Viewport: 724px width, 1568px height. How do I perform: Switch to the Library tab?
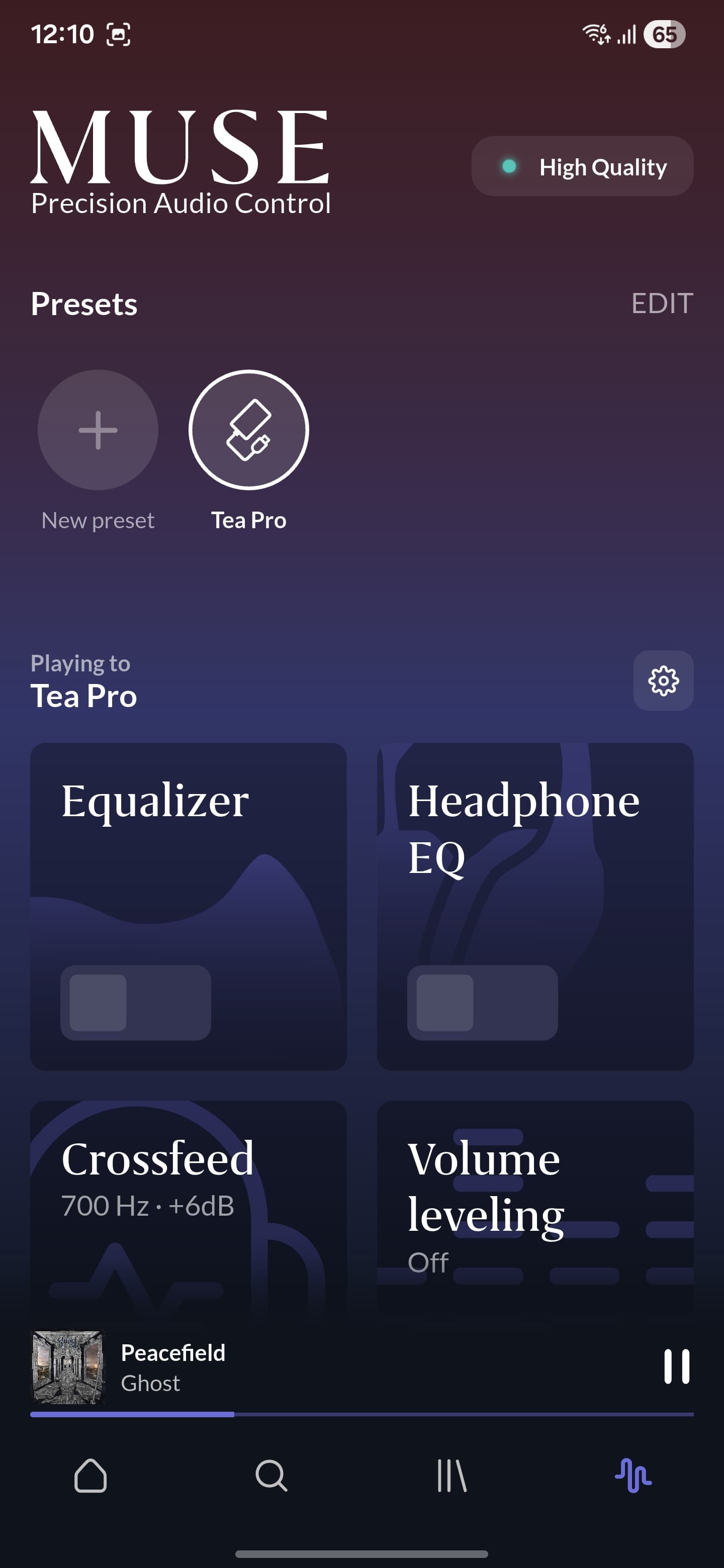[x=452, y=1476]
